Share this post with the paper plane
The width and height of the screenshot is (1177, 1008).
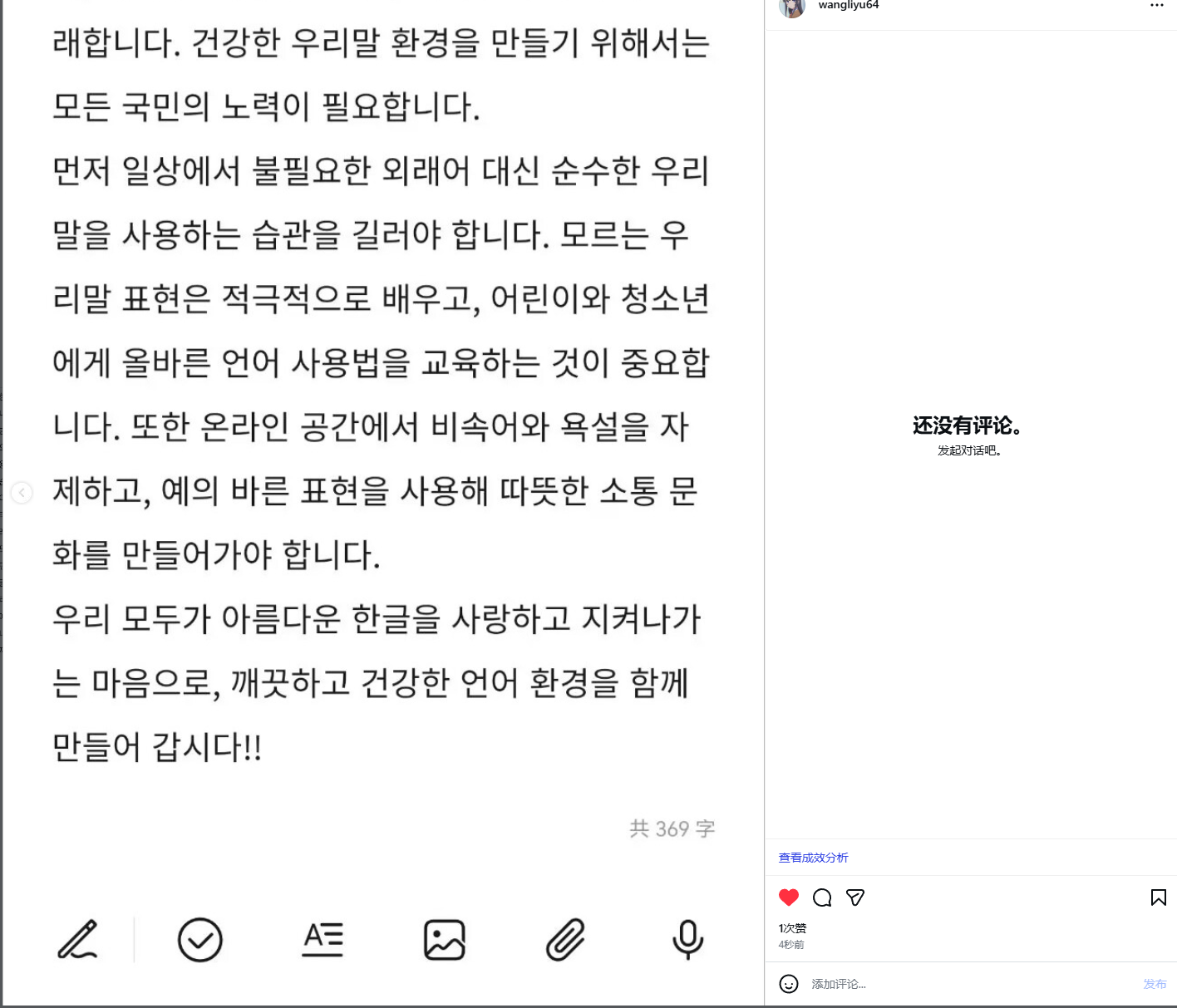click(855, 897)
